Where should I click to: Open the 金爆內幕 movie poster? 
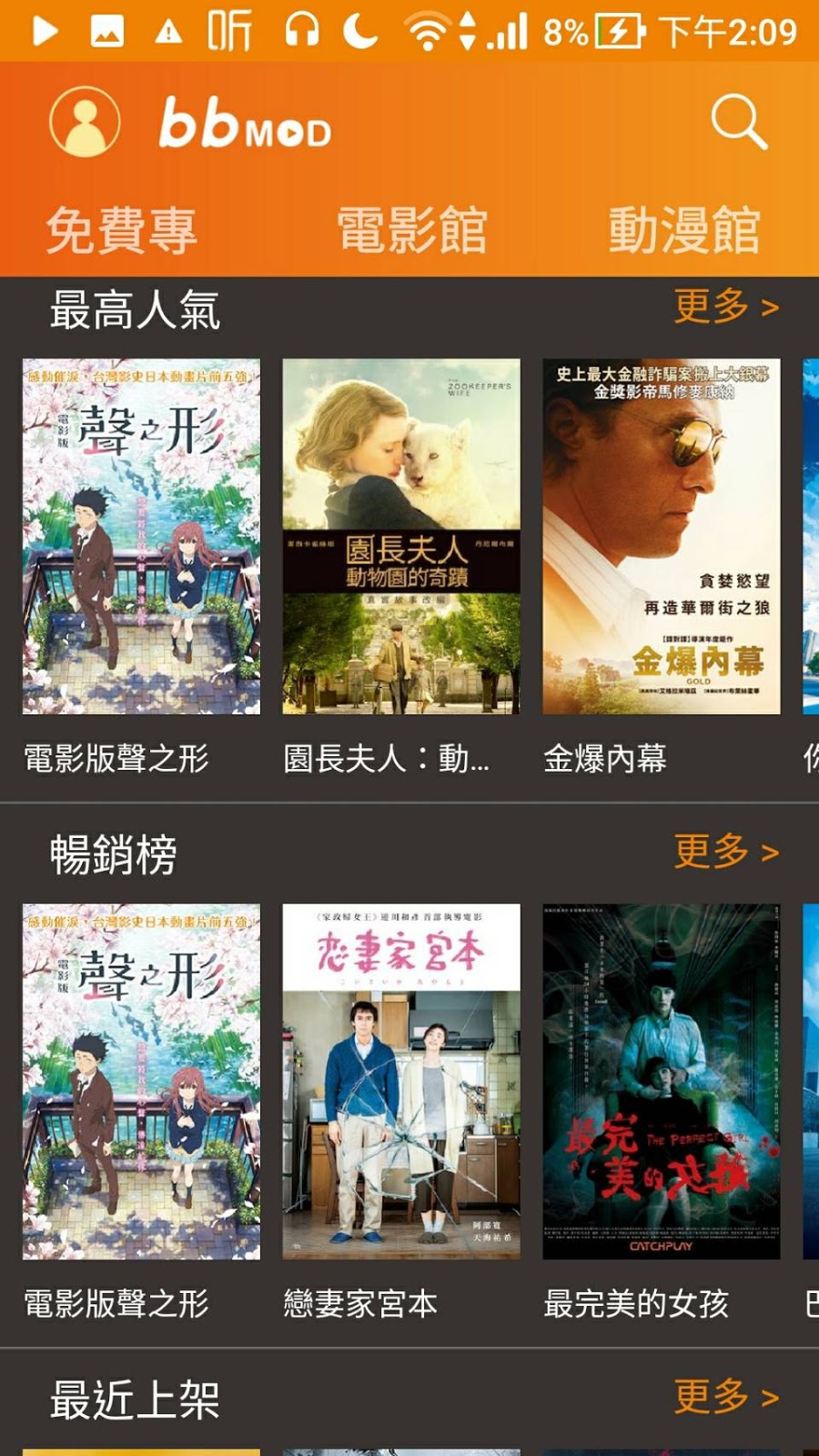tap(662, 536)
